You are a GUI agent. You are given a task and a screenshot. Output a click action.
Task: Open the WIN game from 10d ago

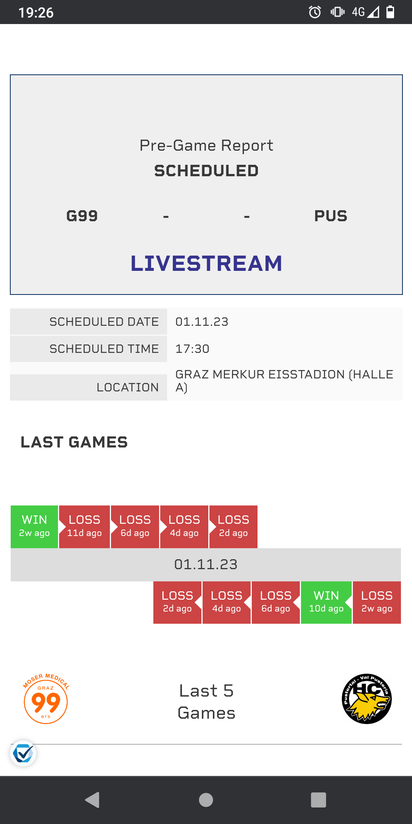(x=326, y=602)
